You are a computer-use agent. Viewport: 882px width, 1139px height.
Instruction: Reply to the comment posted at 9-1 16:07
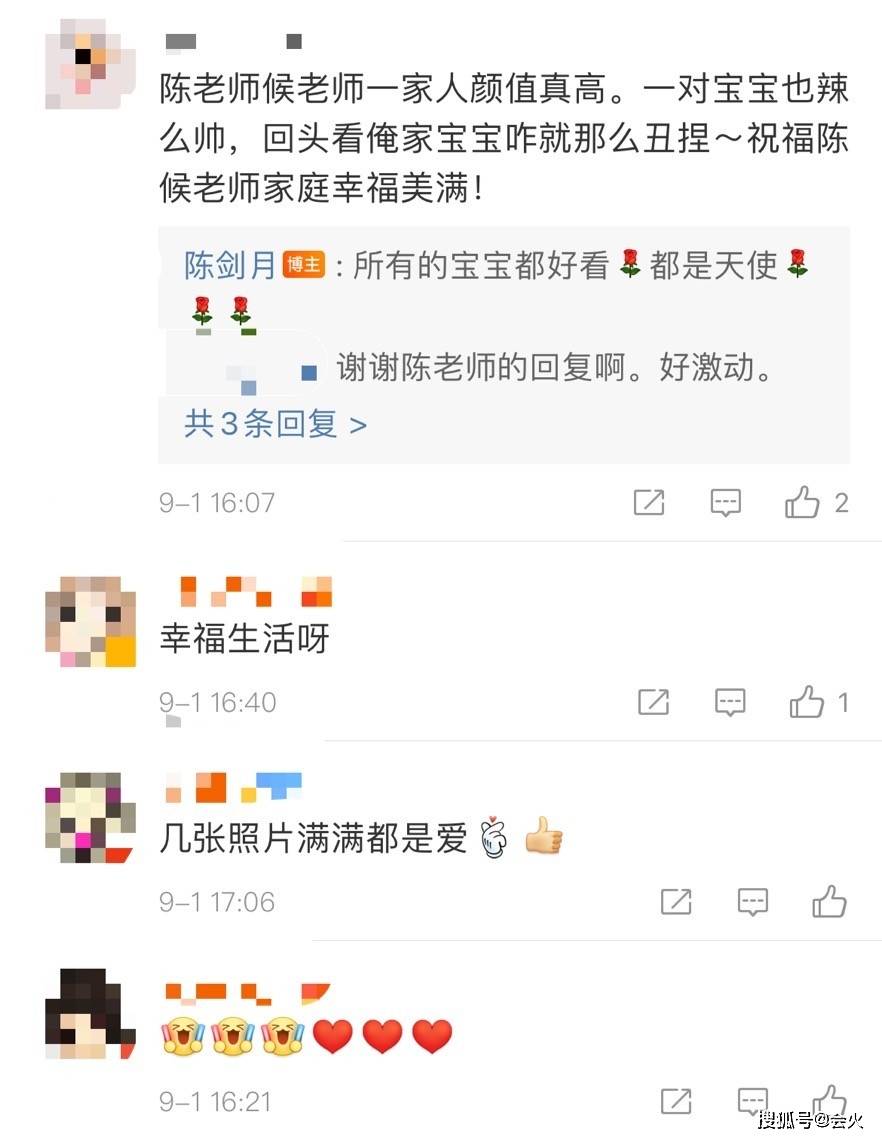[x=726, y=502]
